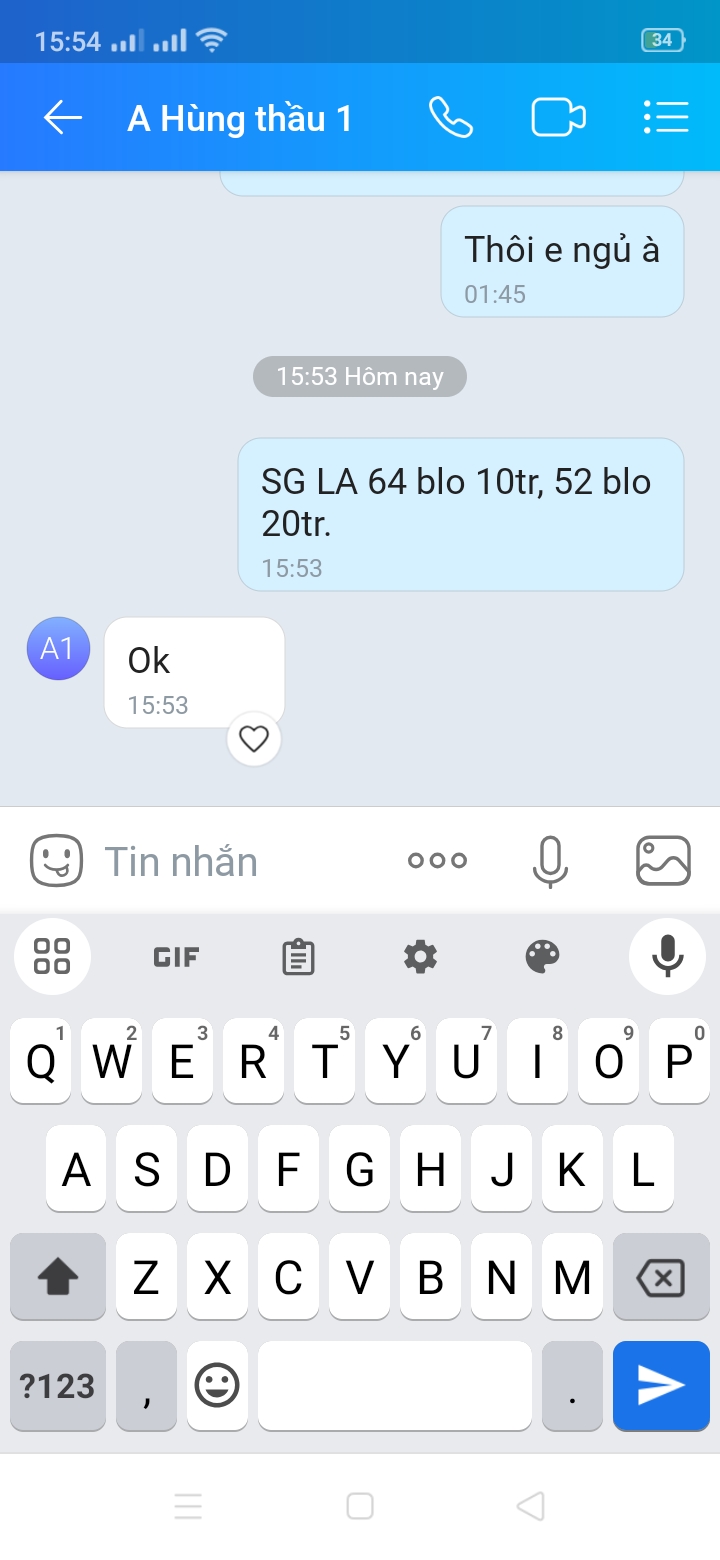Open more attachment options
Image resolution: width=720 pixels, height=1560 pixels.
coord(438,860)
